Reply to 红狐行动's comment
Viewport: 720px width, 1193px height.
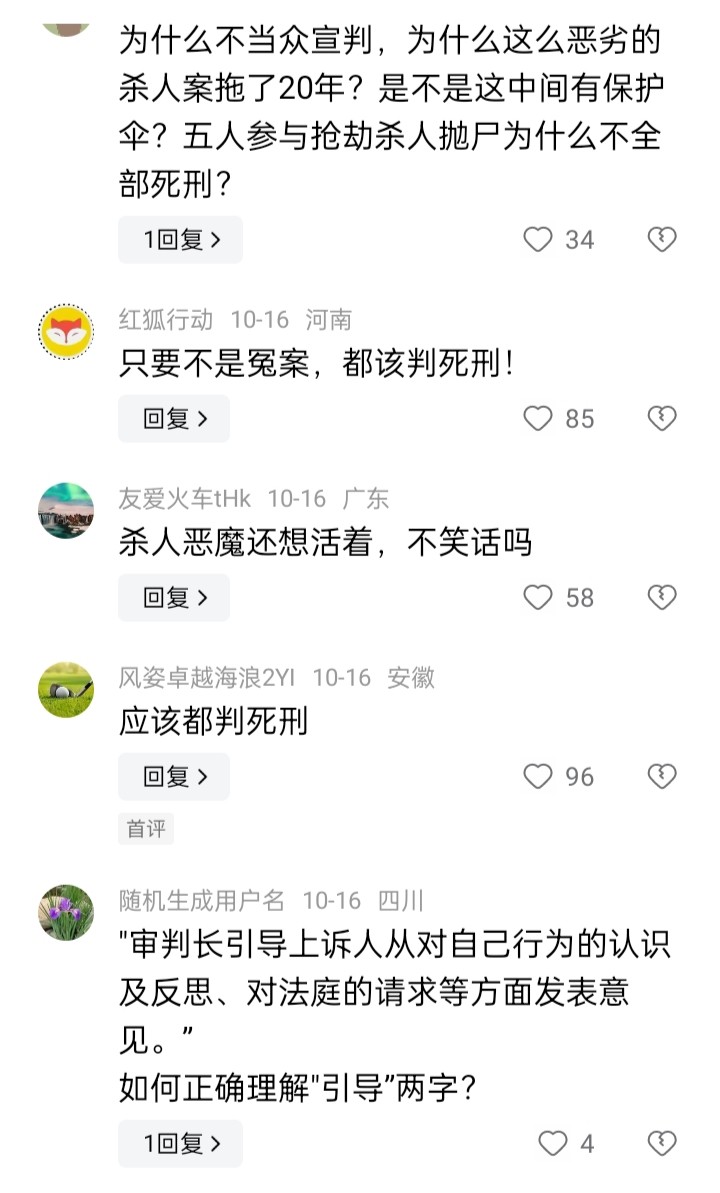pos(174,419)
